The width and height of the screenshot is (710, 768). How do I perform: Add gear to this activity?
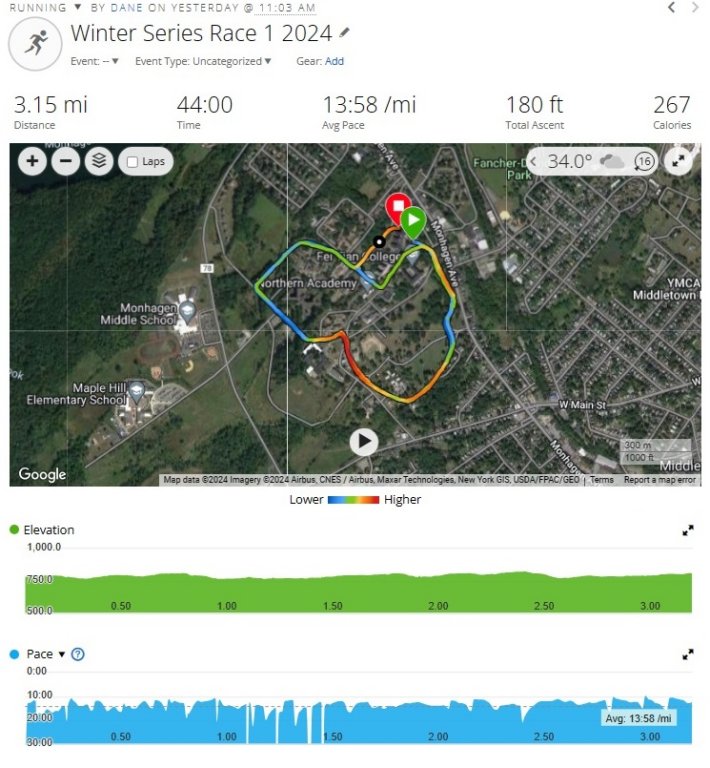click(334, 61)
